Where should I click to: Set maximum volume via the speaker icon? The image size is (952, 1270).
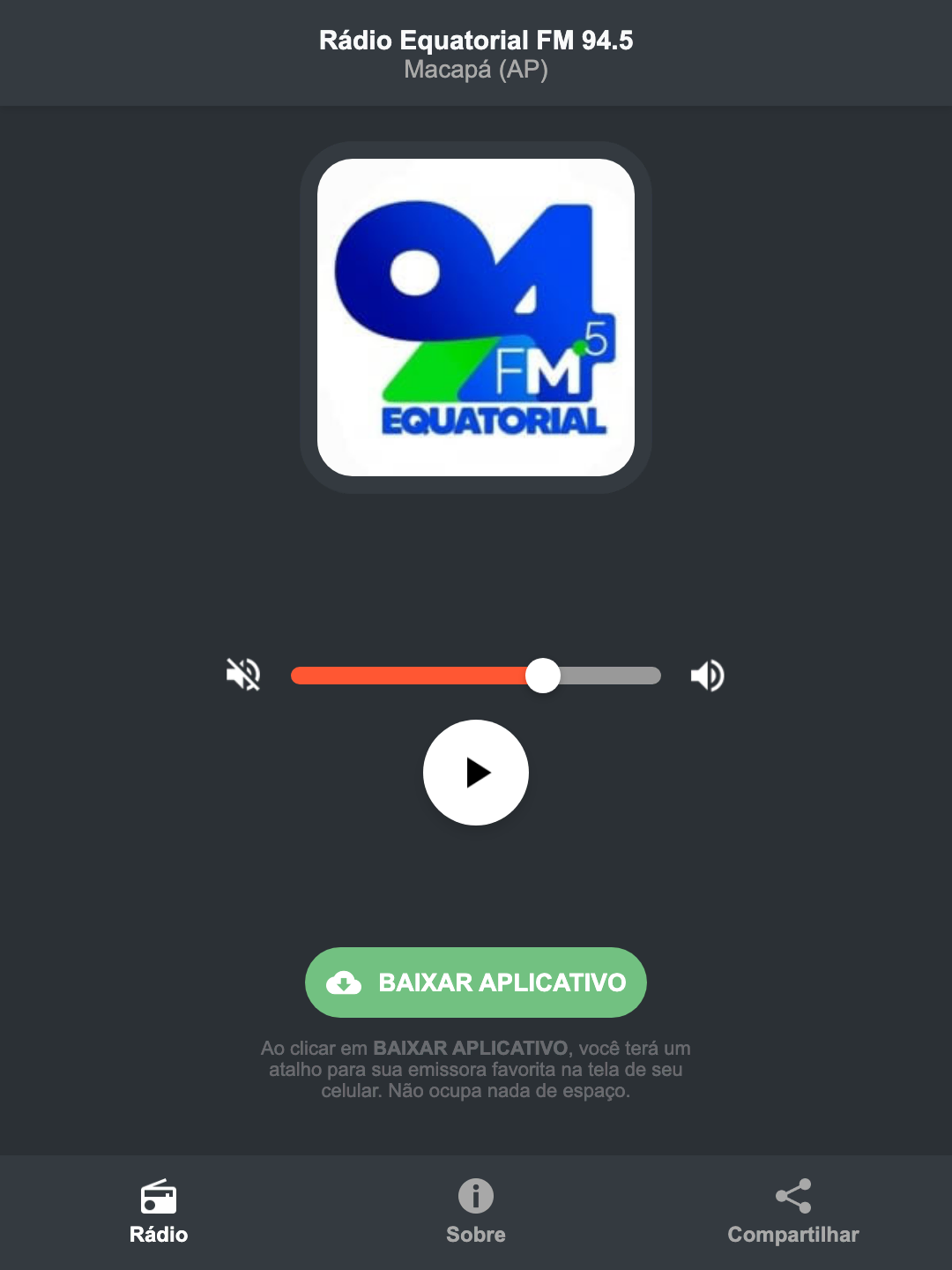tap(707, 675)
